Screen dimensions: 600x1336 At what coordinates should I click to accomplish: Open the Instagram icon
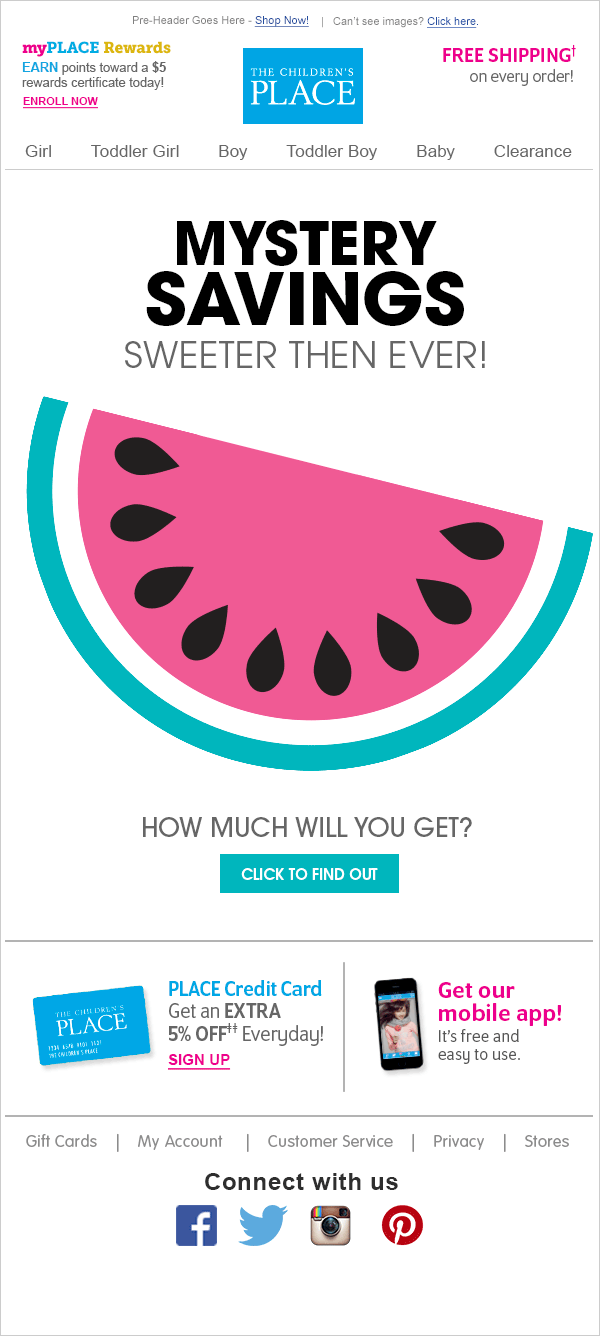point(330,1225)
